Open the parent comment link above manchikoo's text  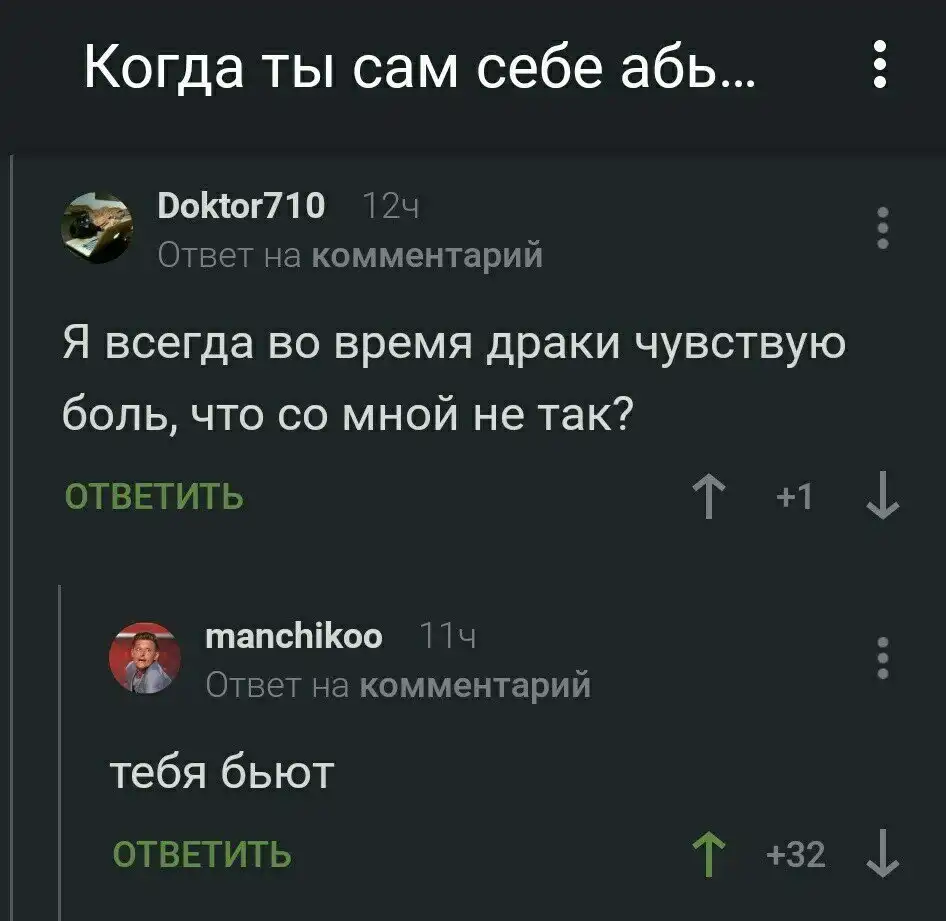[474, 685]
